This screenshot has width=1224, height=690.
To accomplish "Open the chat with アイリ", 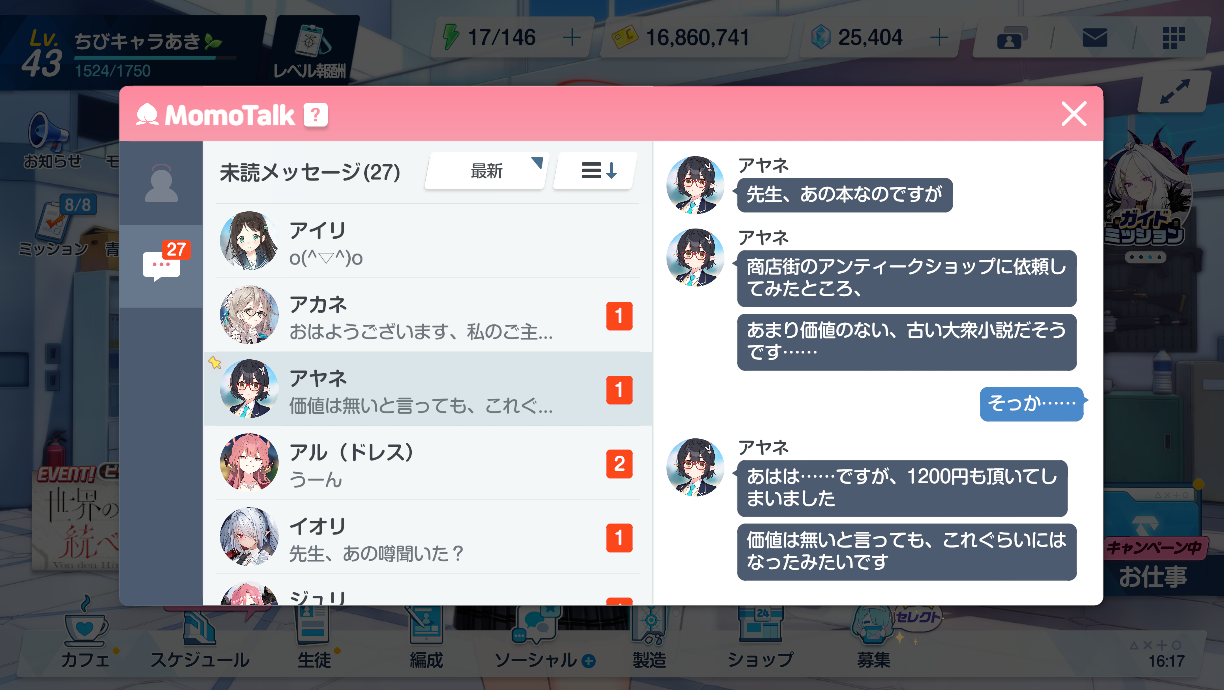I will click(x=428, y=241).
